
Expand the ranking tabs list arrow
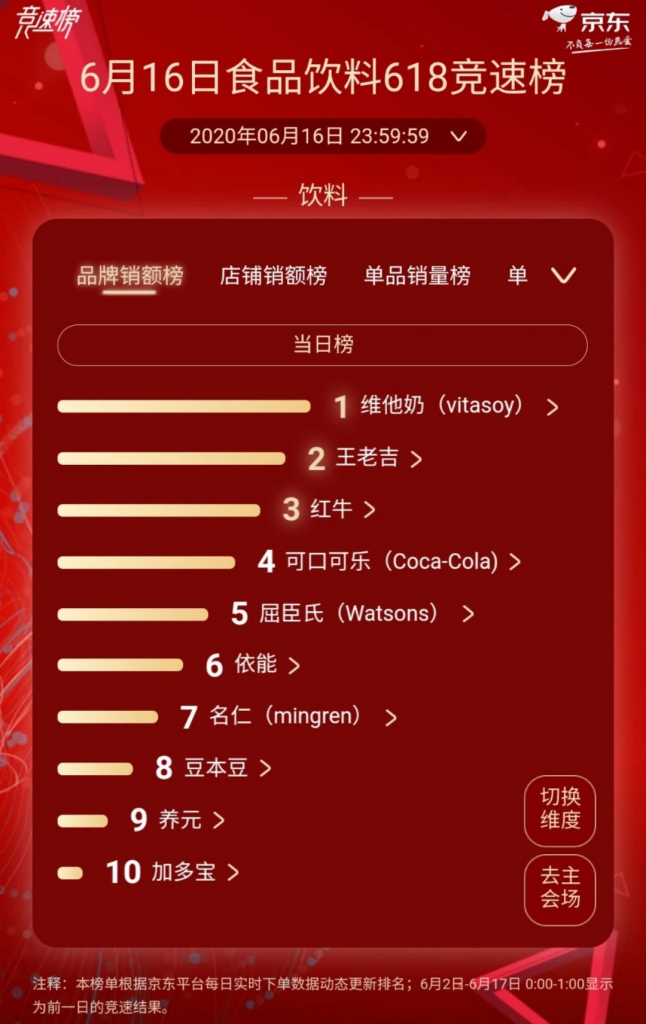(564, 275)
